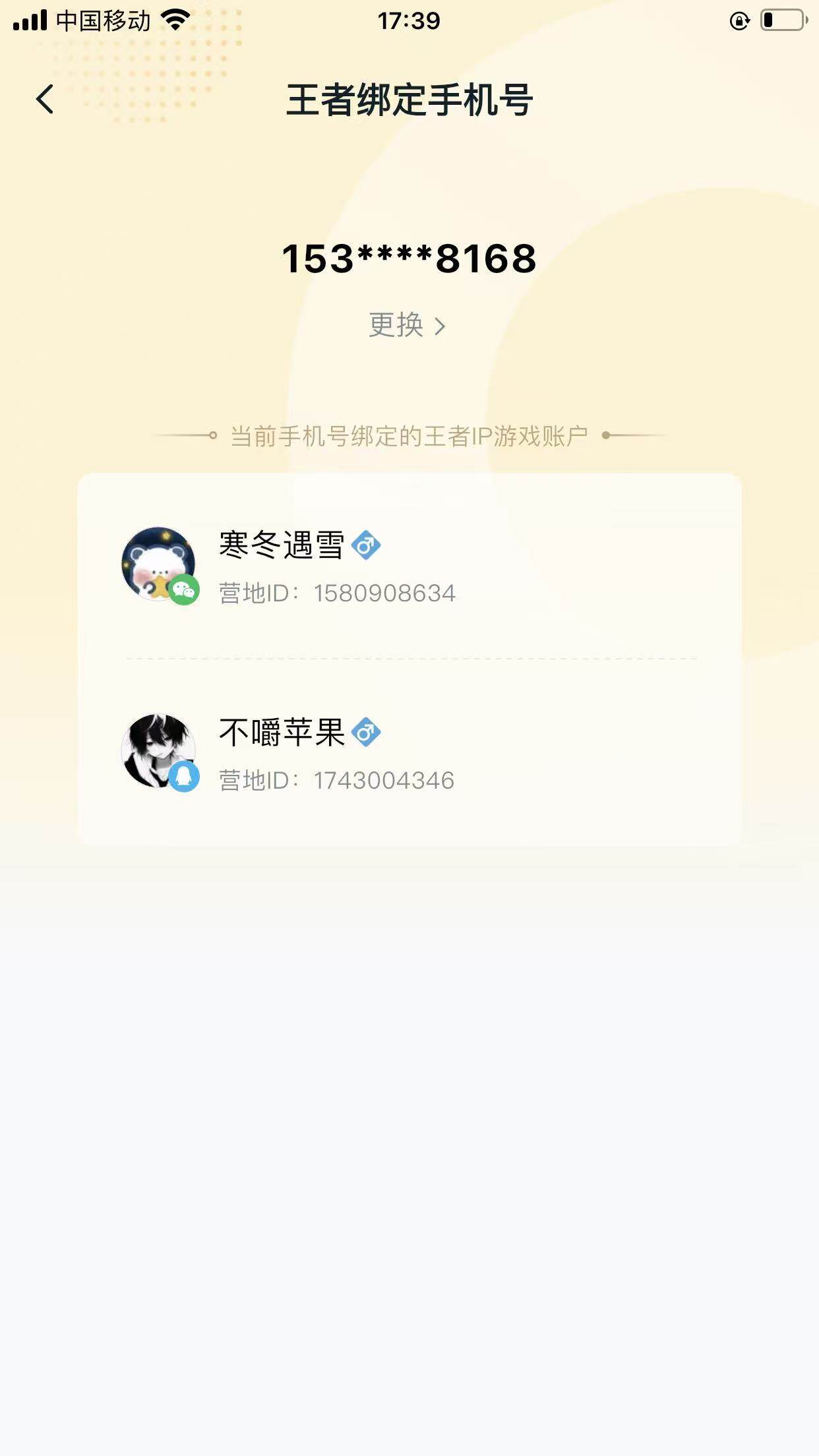This screenshot has width=819, height=1456.
Task: Expand the 寒冬遇雪 account entry
Action: (409, 567)
